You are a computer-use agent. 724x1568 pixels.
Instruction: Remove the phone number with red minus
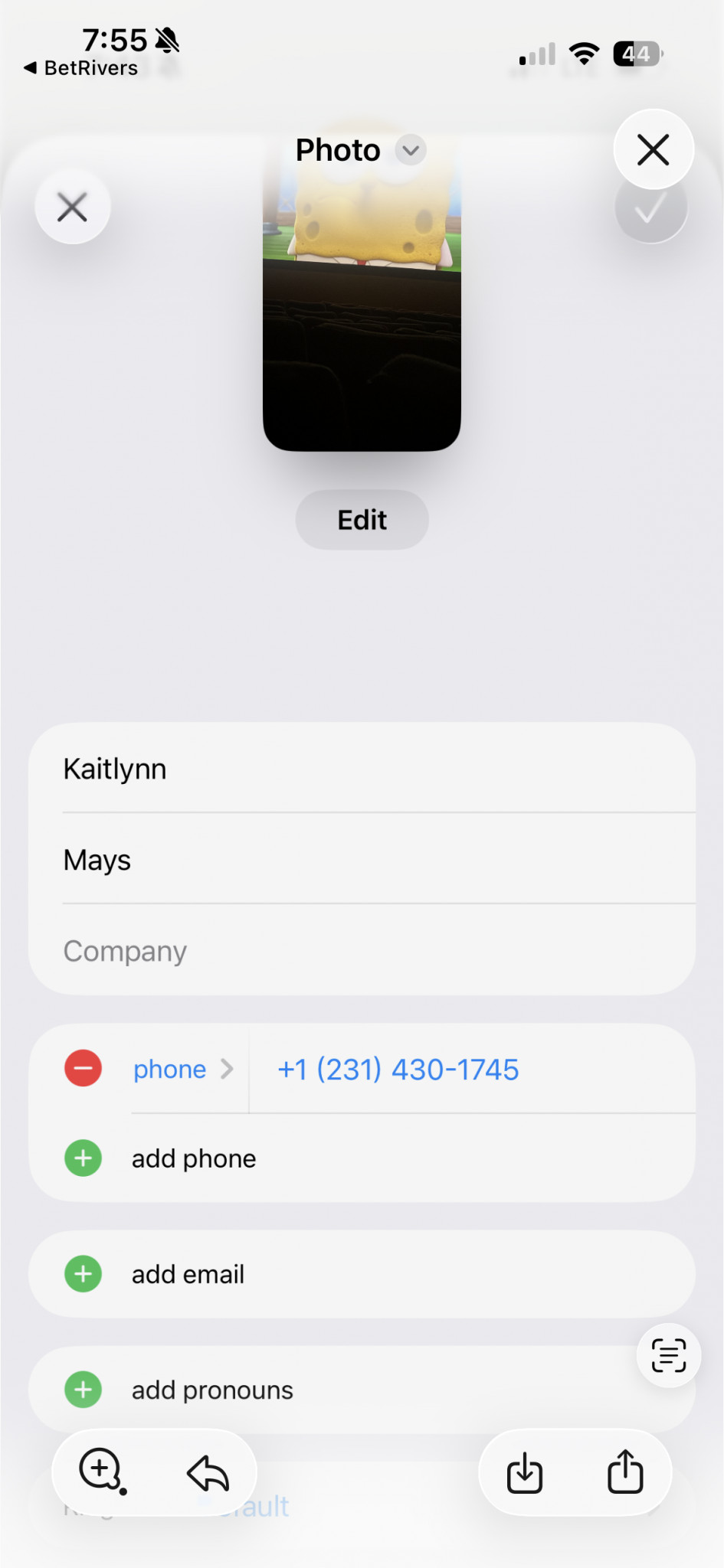(83, 1068)
